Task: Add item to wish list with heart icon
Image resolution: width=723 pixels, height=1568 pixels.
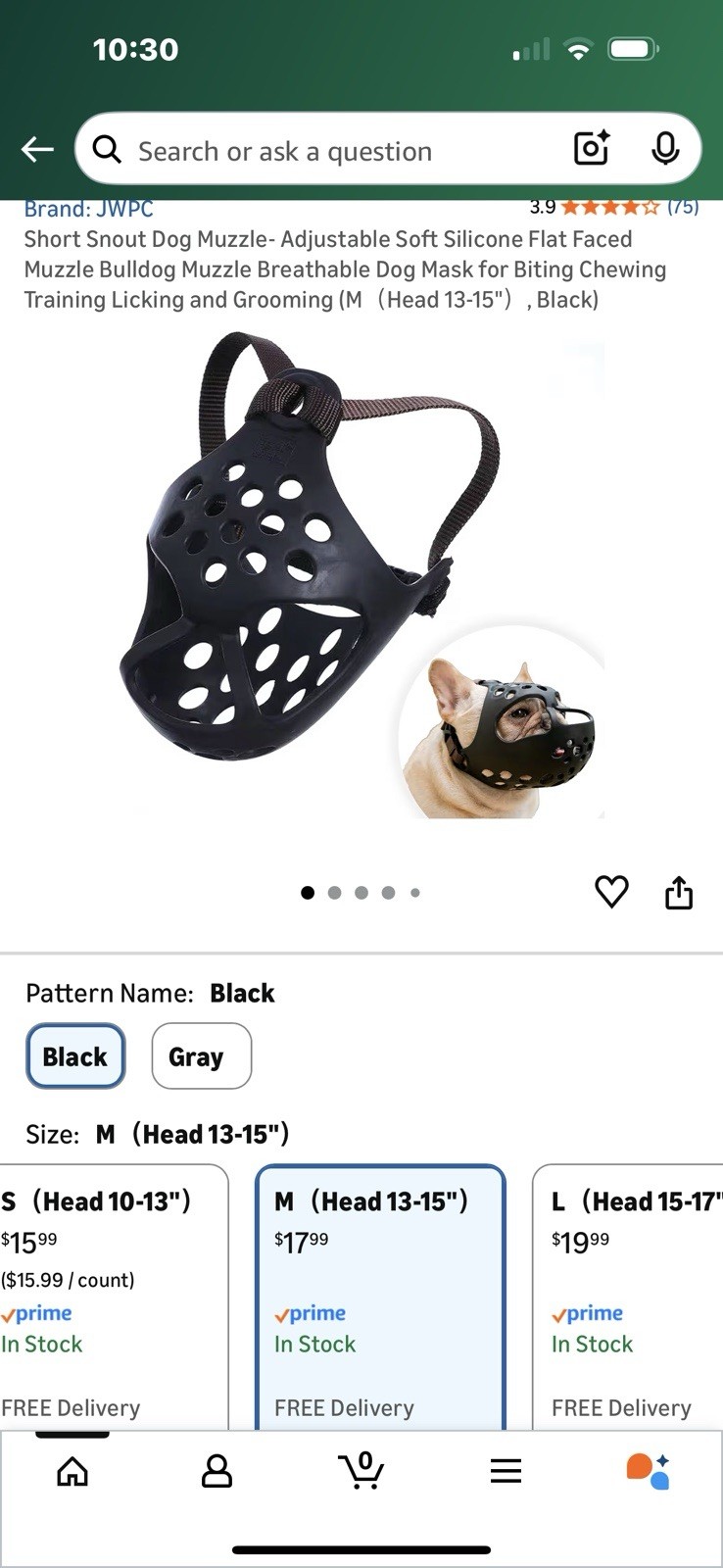Action: point(611,891)
